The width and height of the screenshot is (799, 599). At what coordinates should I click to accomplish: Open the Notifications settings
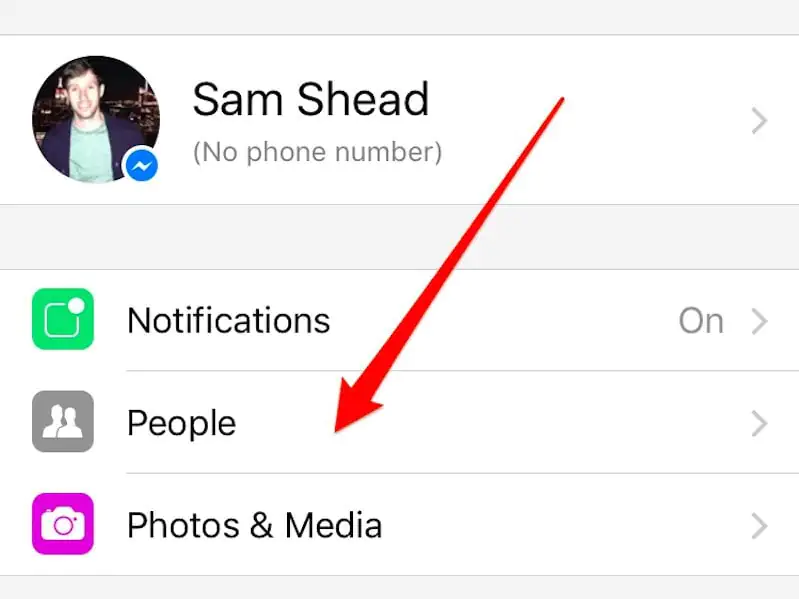(x=229, y=321)
